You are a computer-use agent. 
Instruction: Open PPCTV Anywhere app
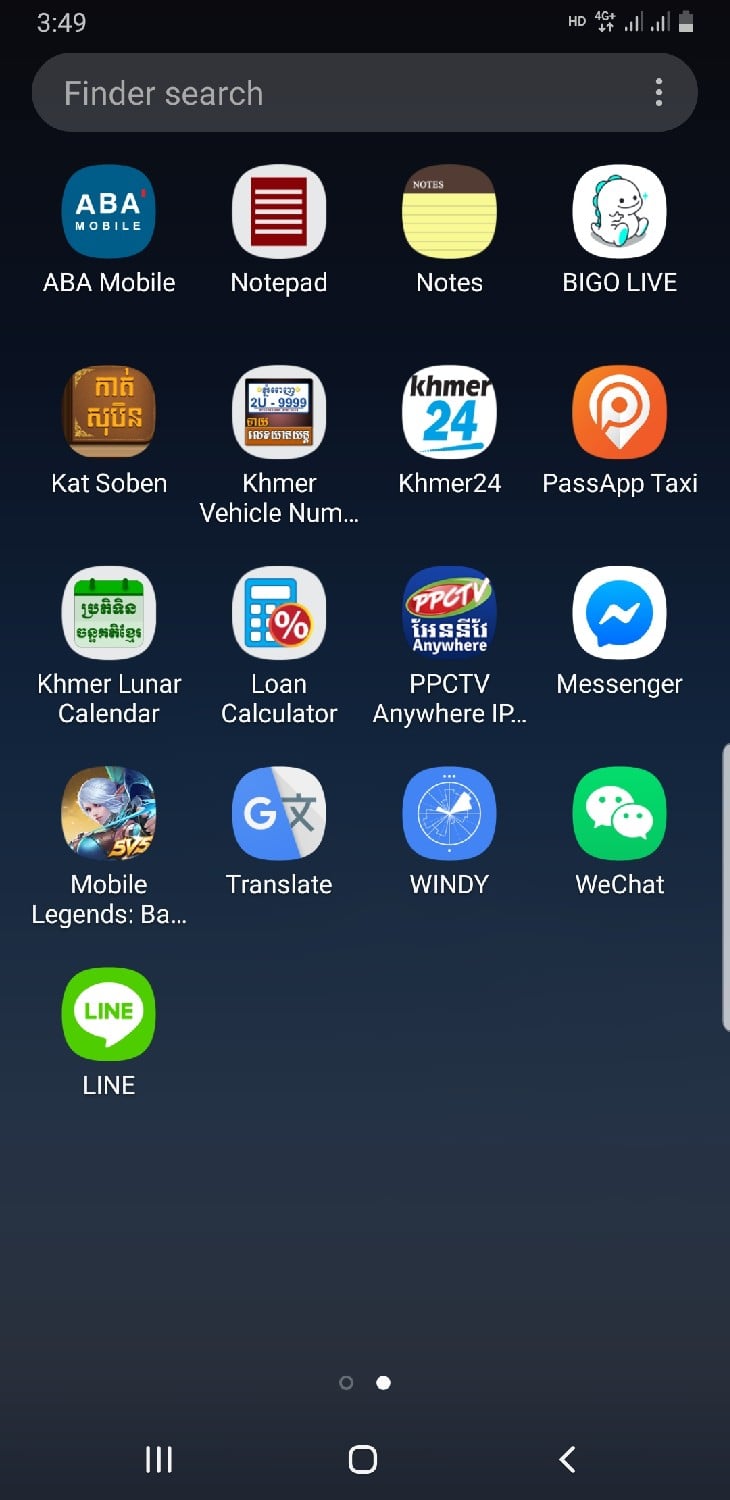click(x=449, y=613)
